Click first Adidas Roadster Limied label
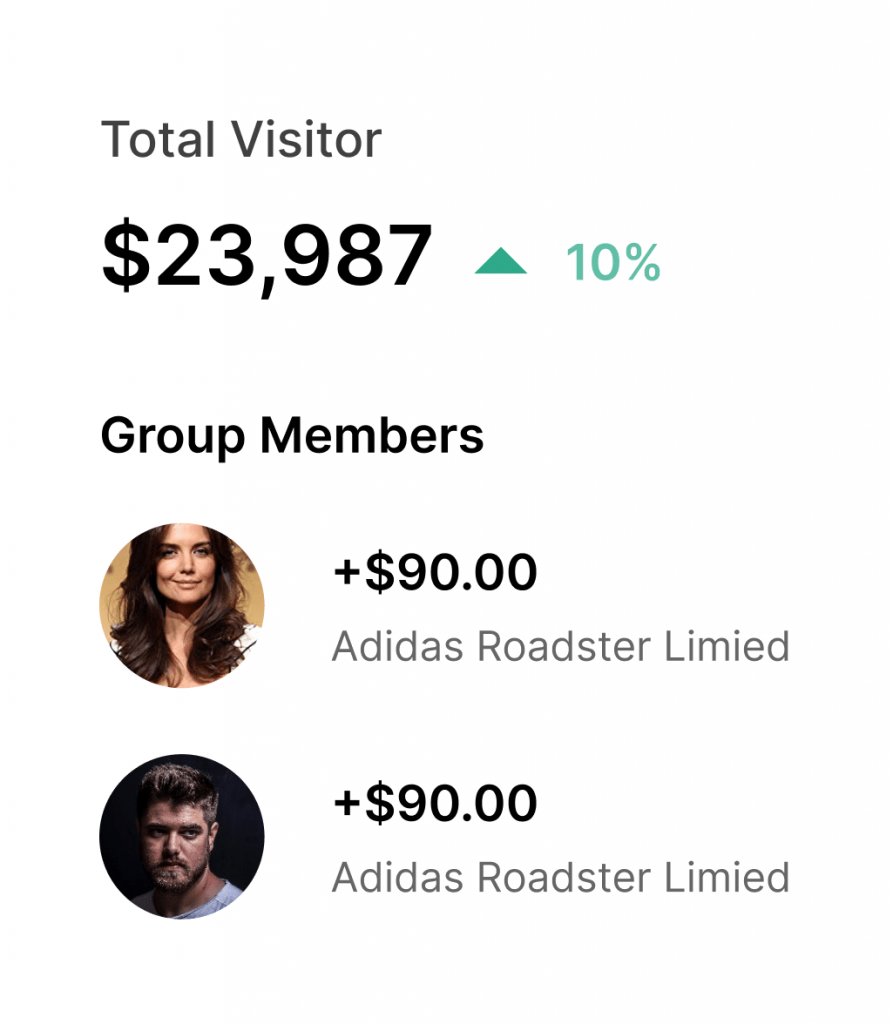The image size is (893, 1024). point(560,646)
